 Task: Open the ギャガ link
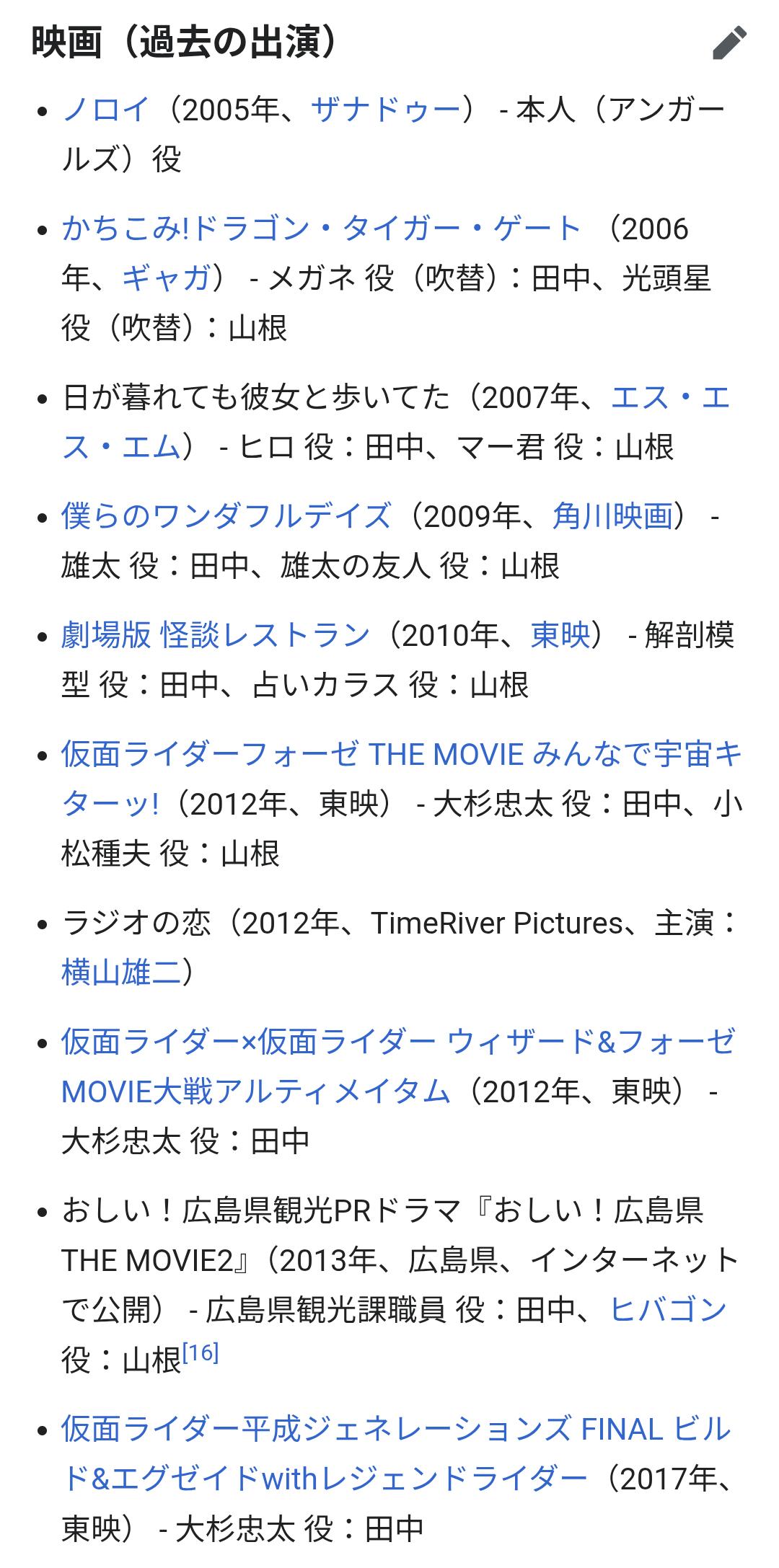(166, 278)
